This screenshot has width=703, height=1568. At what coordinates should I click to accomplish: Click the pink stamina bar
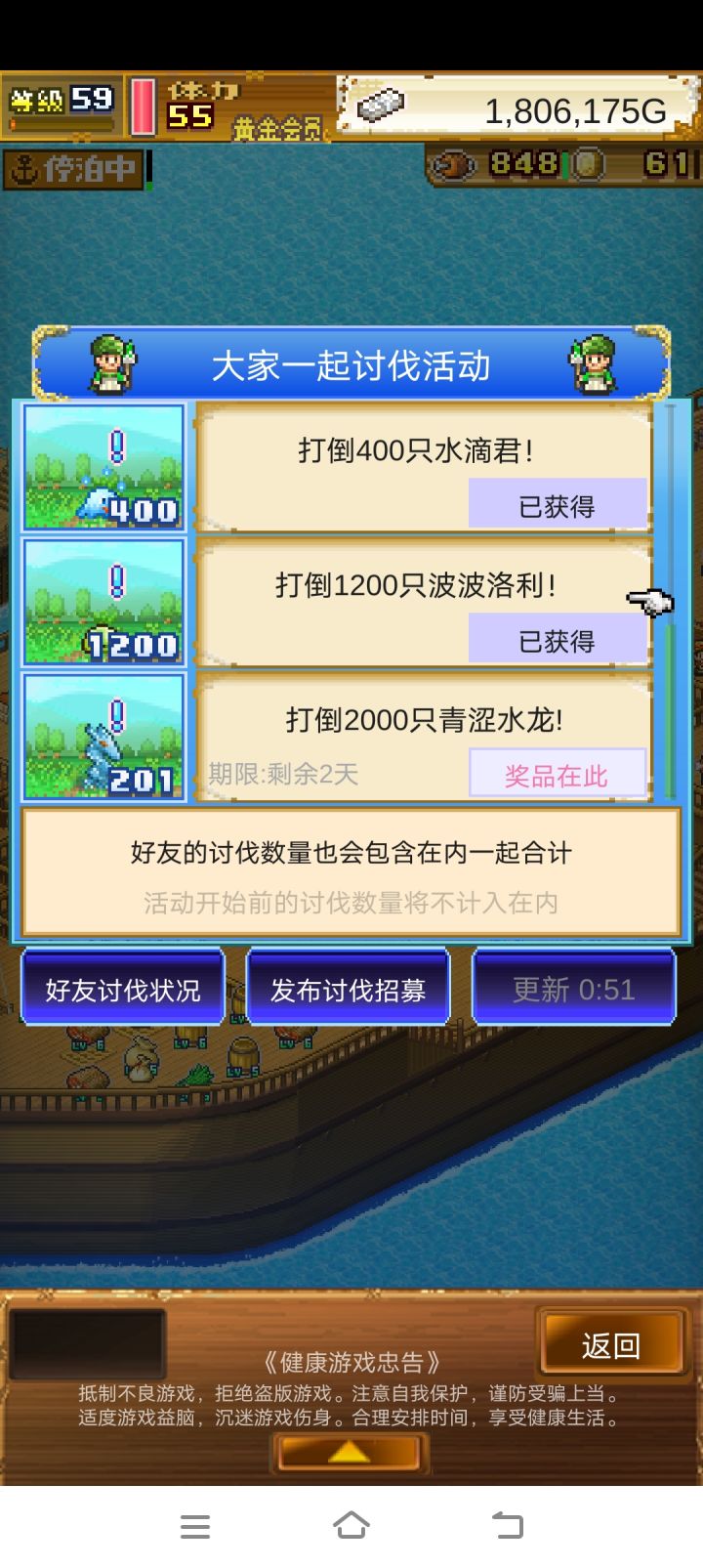tap(143, 107)
